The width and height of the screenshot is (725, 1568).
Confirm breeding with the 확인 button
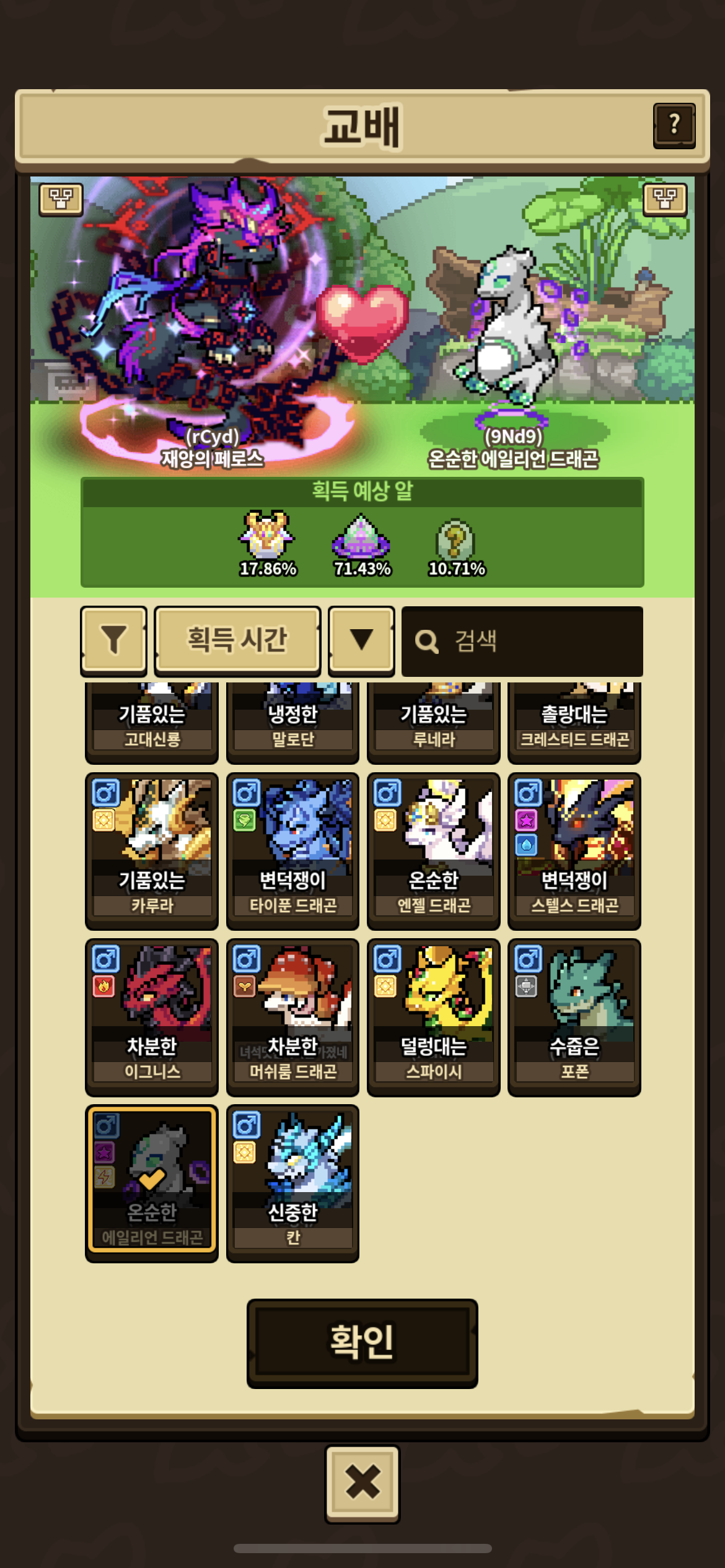coord(362,1343)
